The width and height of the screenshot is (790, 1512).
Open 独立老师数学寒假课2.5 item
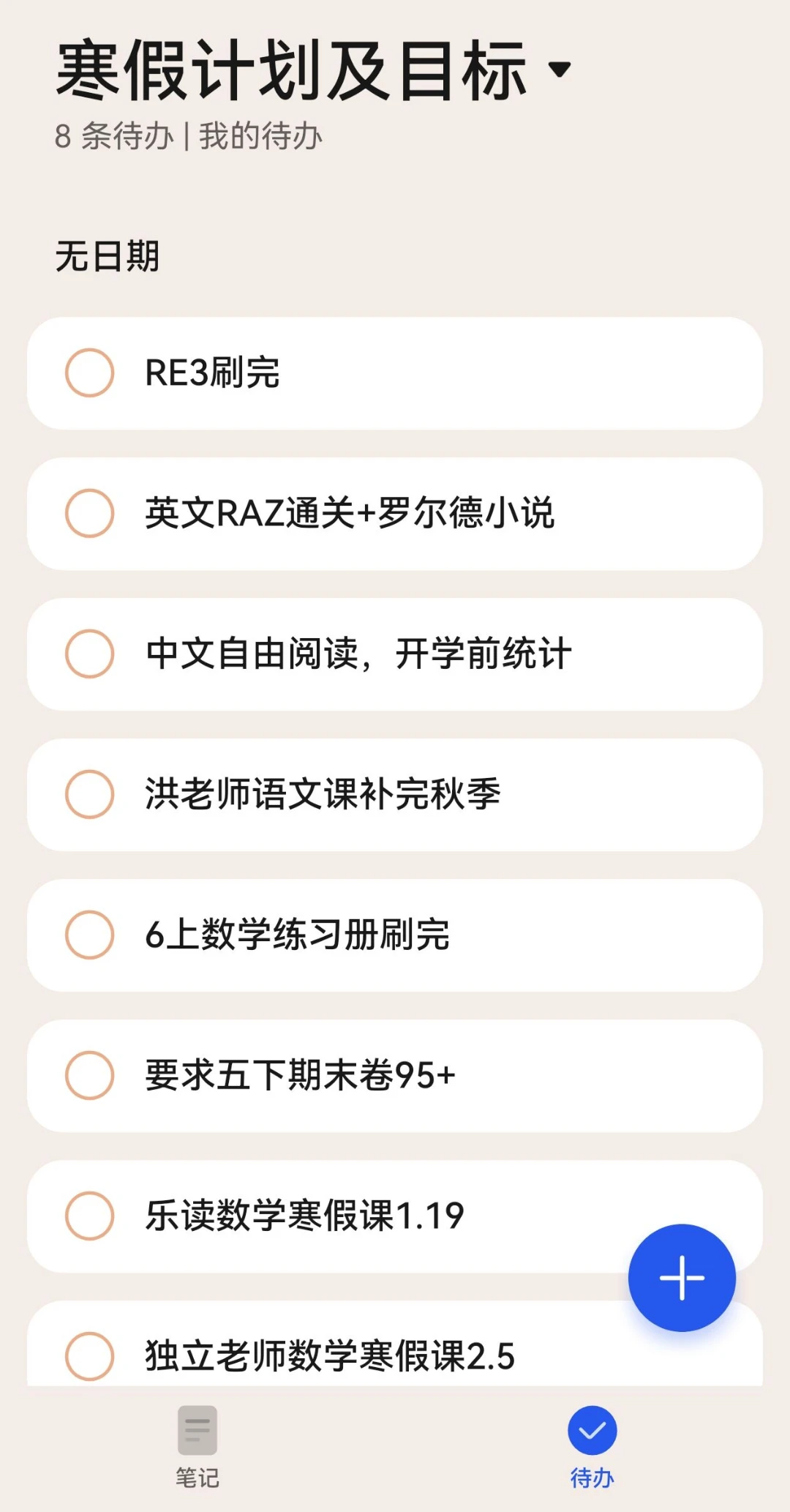pyautogui.click(x=395, y=1344)
